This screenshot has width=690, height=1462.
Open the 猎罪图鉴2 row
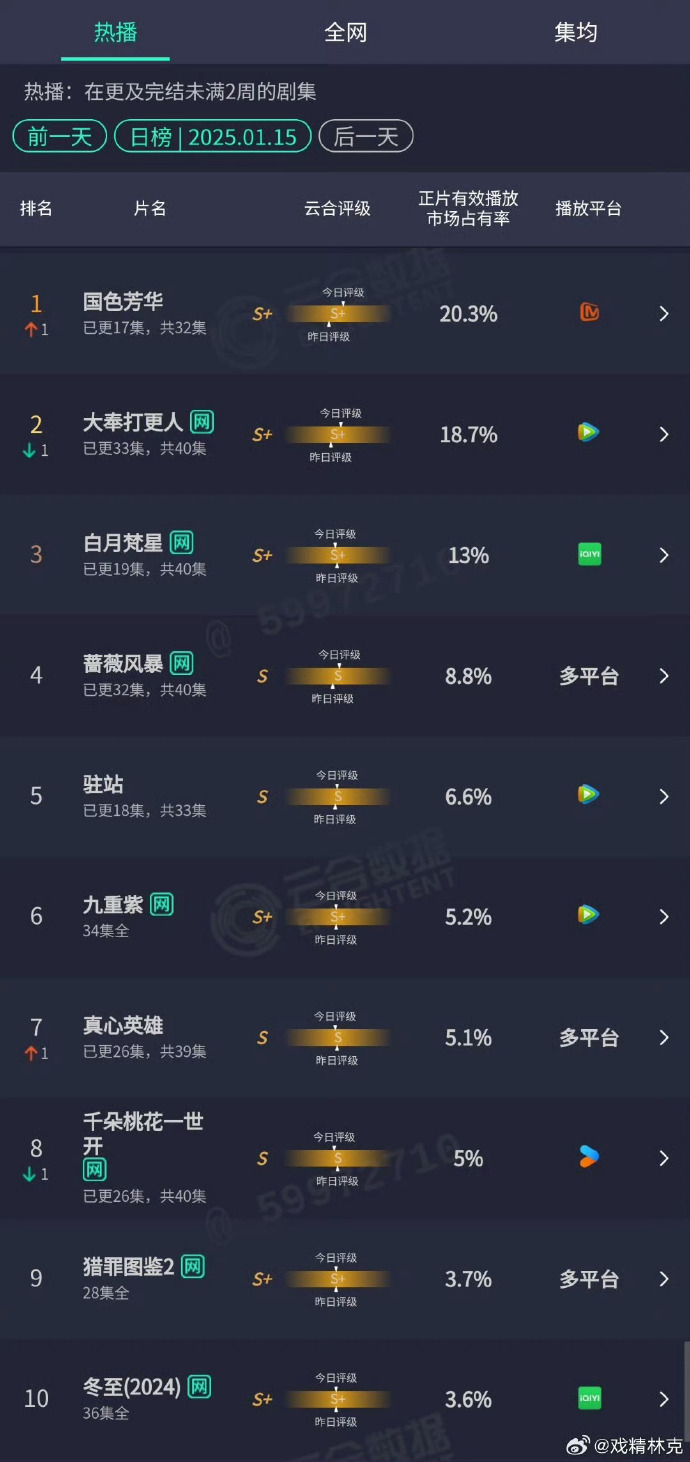(x=663, y=1278)
